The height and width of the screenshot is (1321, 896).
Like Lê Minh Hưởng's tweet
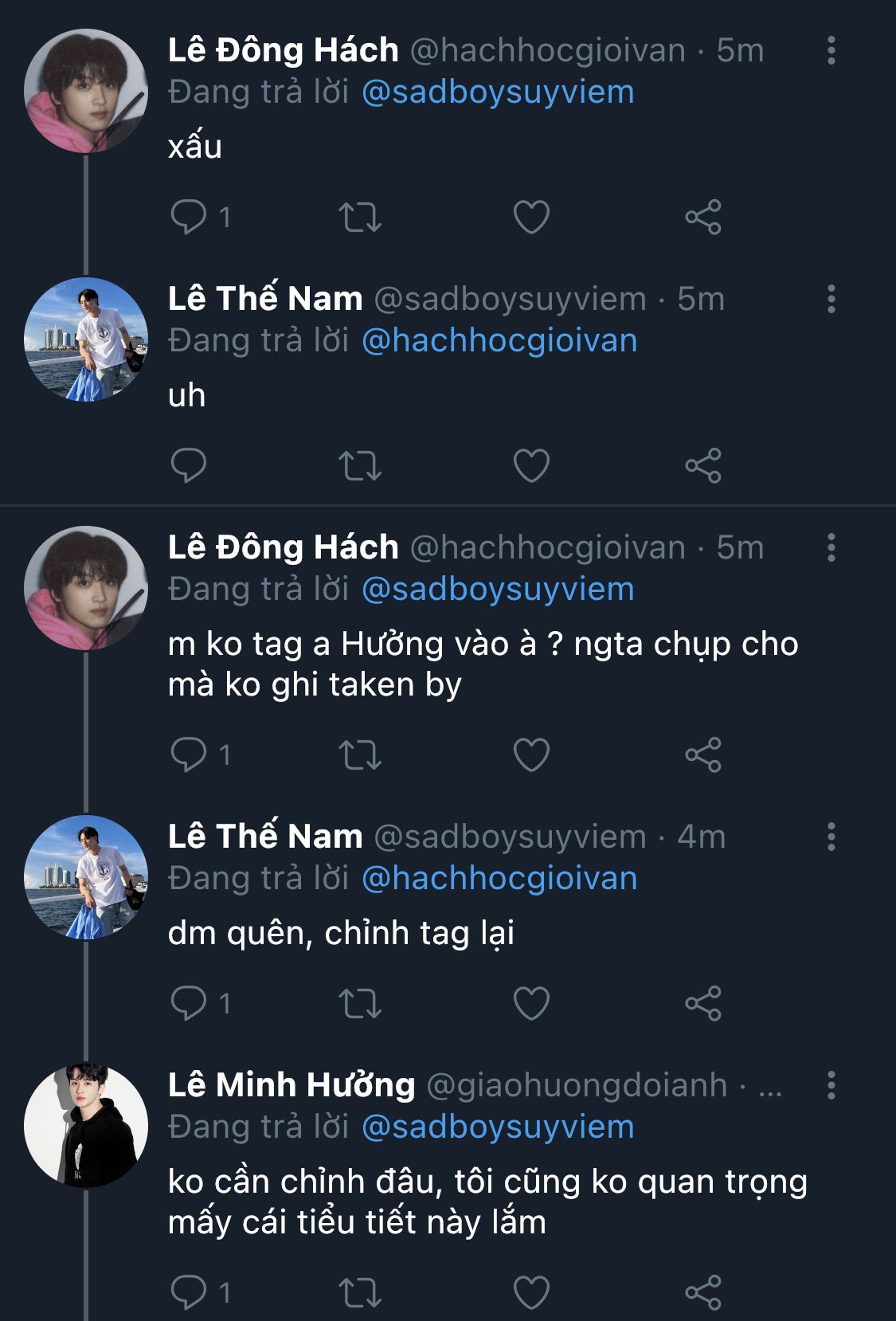point(531,1292)
